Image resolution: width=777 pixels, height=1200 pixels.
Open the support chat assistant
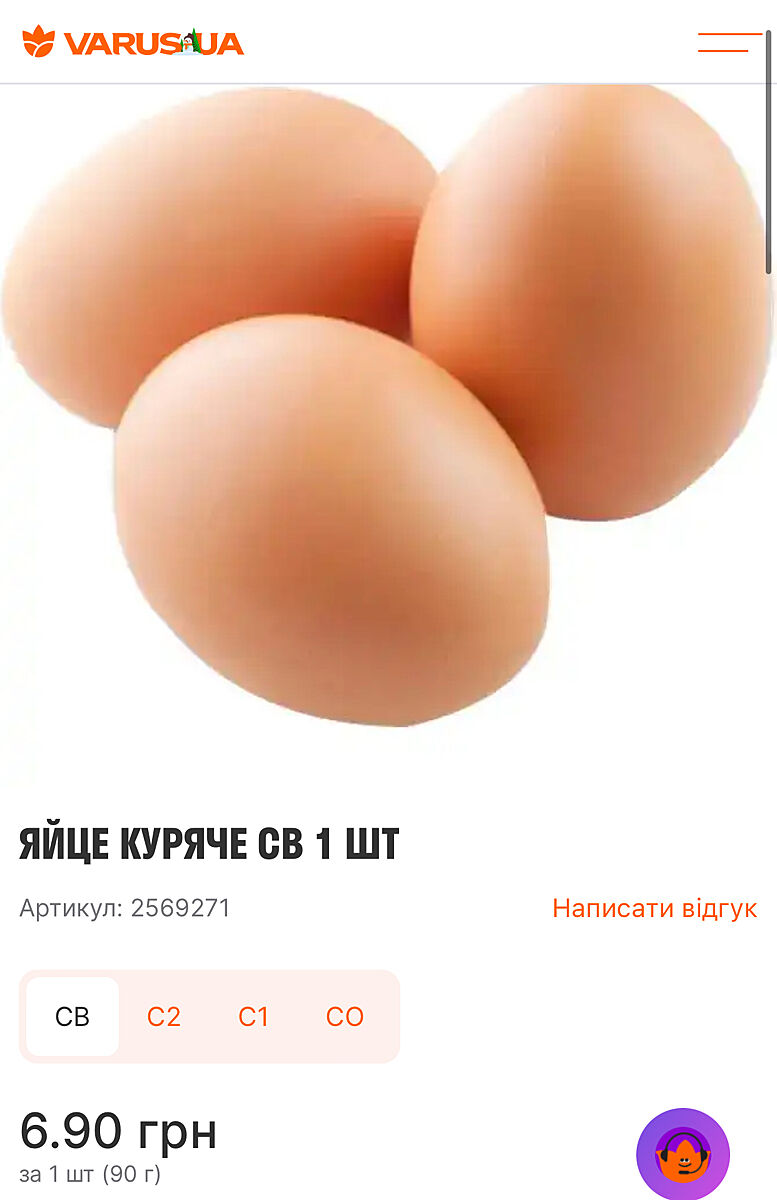tap(683, 1154)
